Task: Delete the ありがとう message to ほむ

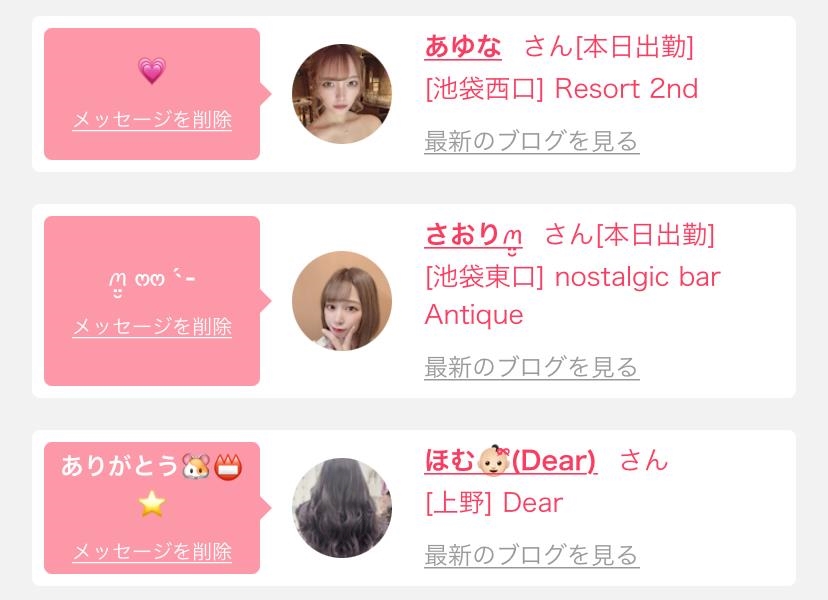Action: 152,552
